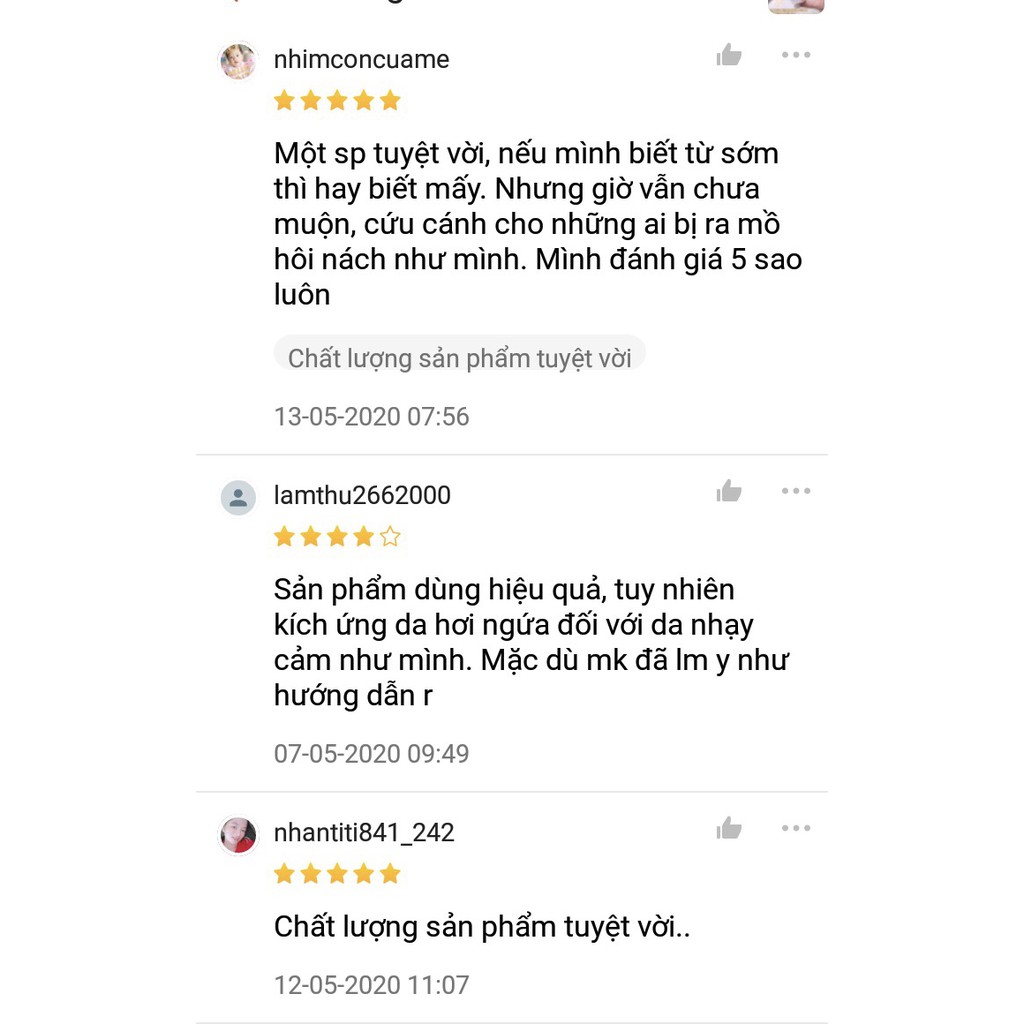The image size is (1024, 1024).
Task: Open nhimconcuame's profile avatar
Action: pyautogui.click(x=238, y=61)
